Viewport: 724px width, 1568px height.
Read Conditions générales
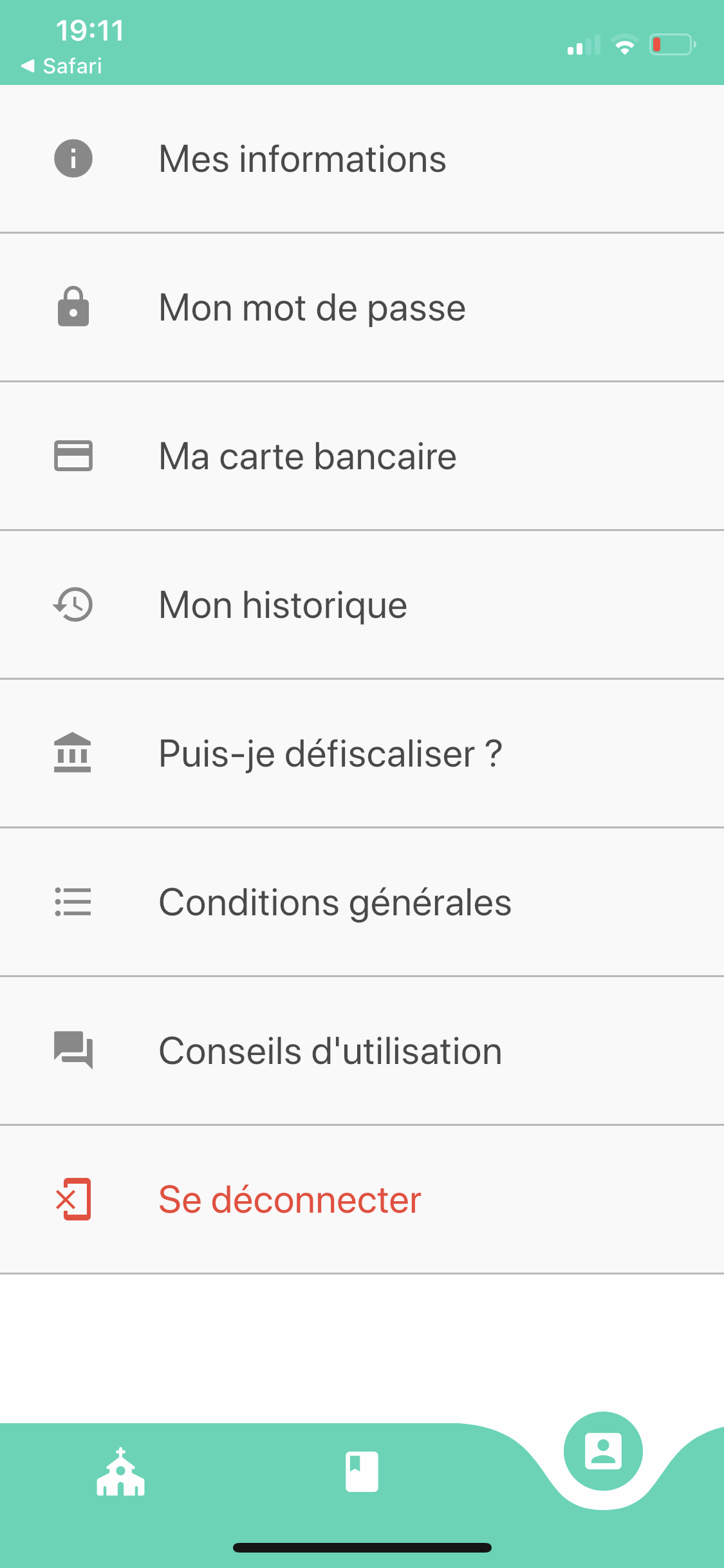coord(362,902)
